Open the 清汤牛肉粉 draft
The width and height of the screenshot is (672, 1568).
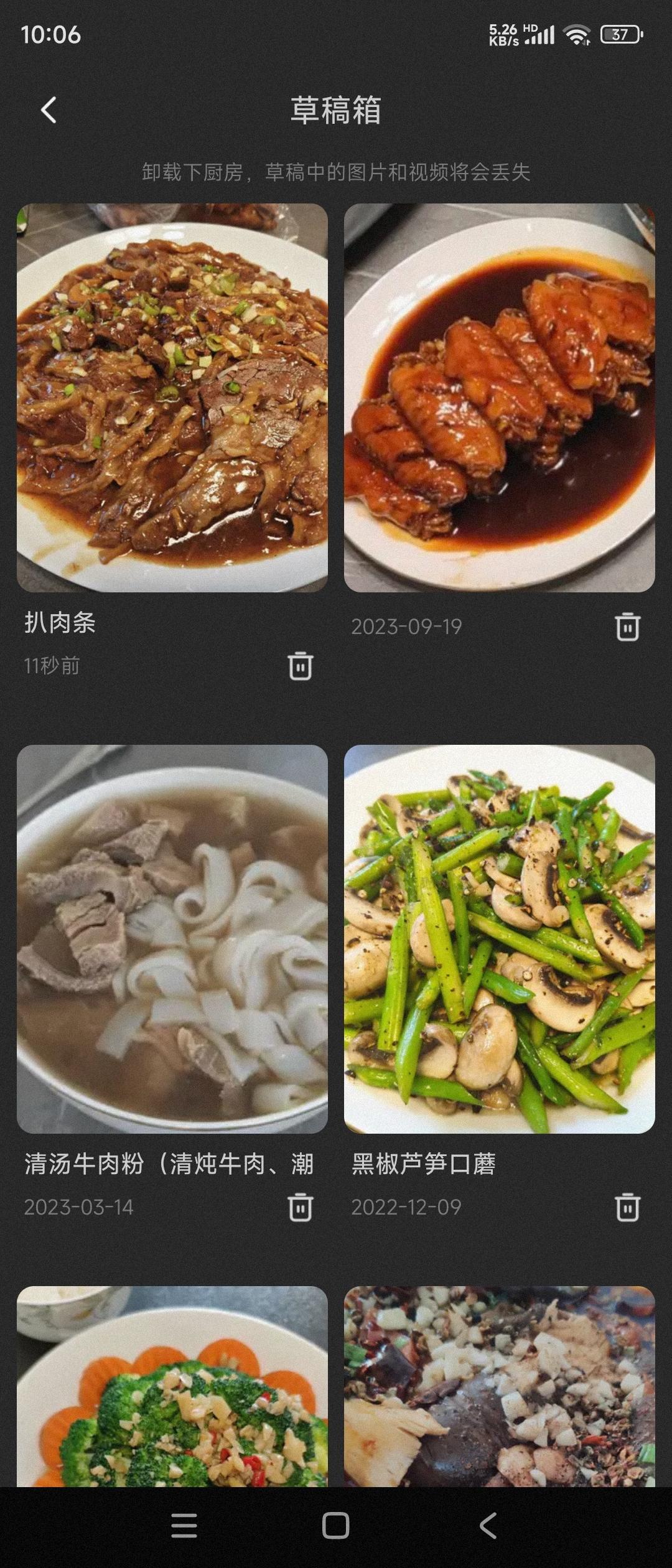(x=172, y=938)
